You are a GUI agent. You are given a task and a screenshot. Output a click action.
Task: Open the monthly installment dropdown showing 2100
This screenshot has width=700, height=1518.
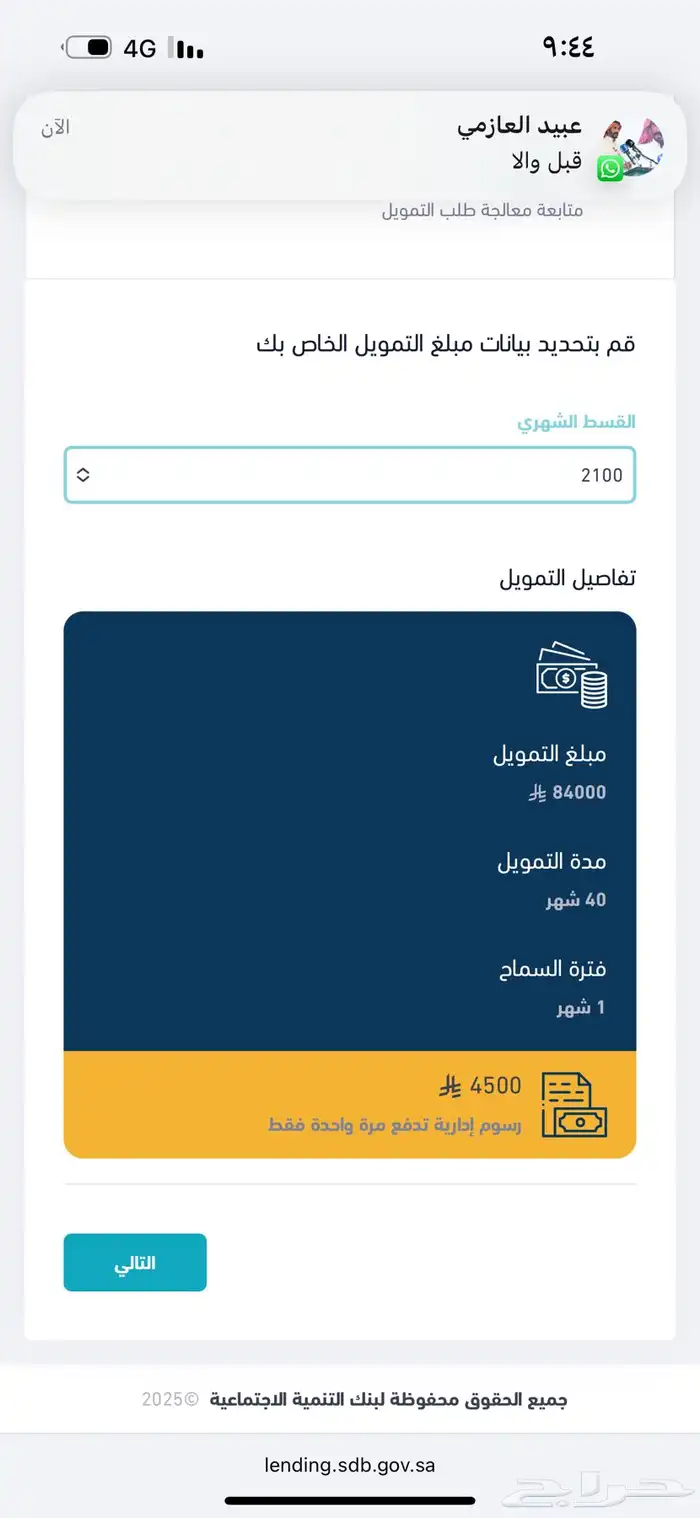point(350,475)
